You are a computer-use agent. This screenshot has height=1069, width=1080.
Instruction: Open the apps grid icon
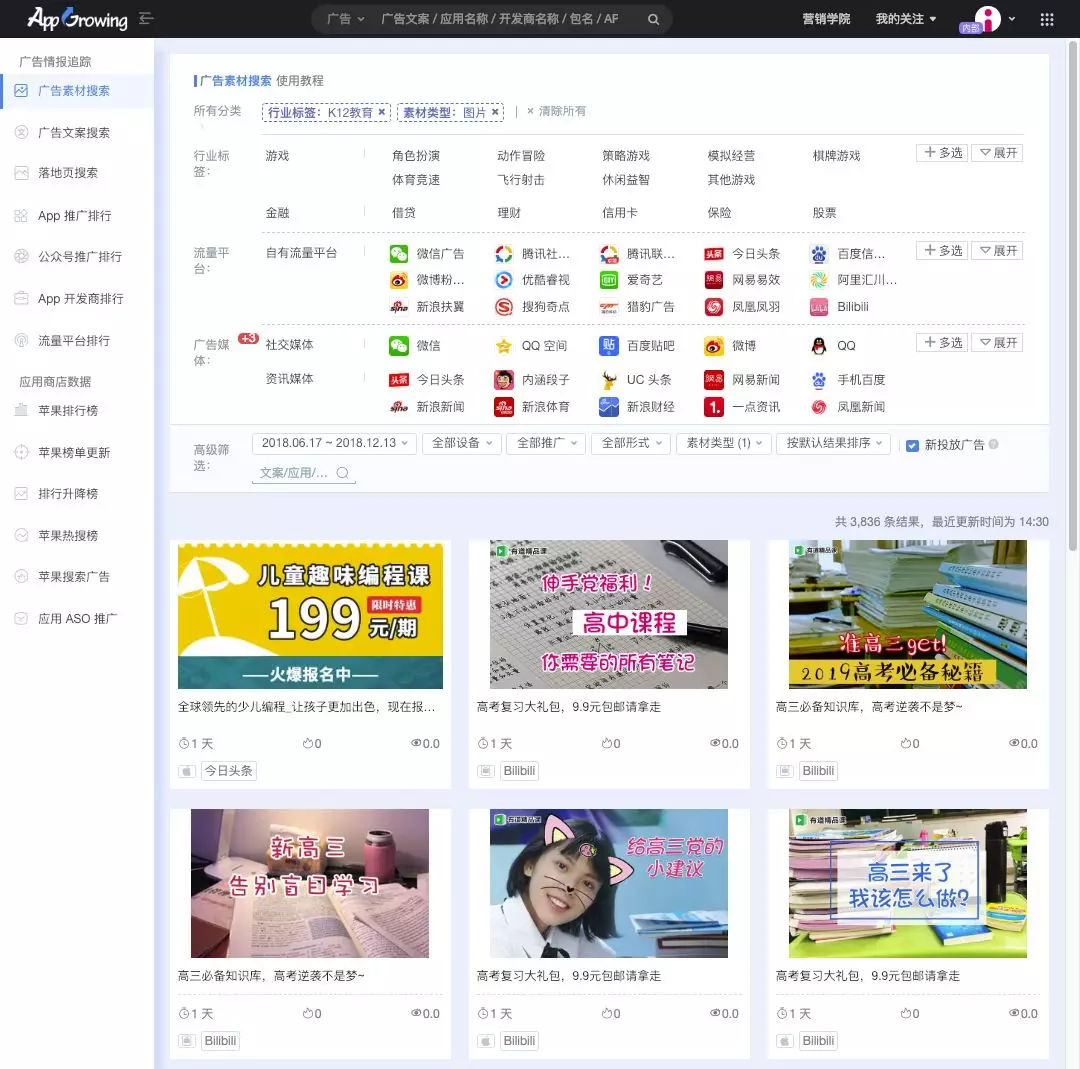click(x=1047, y=19)
